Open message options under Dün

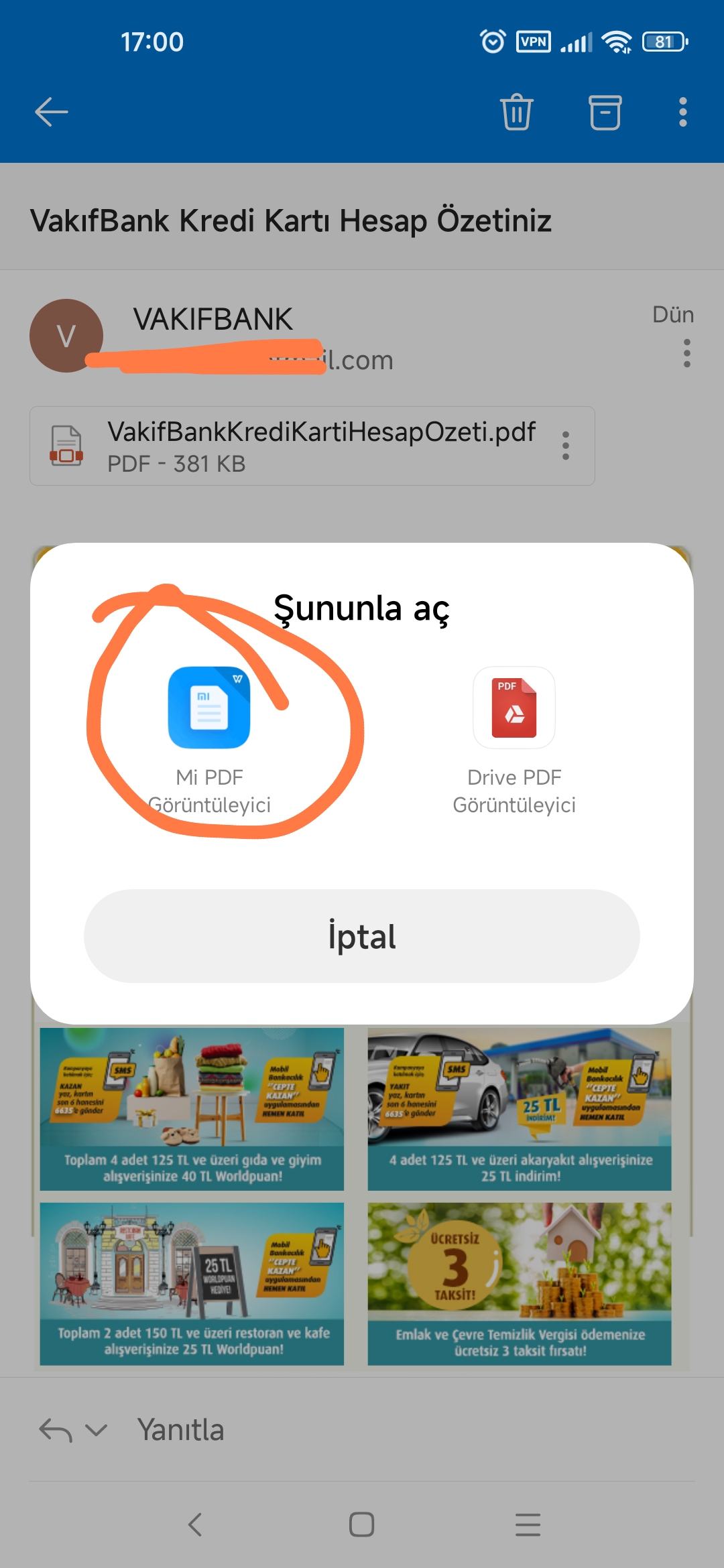pos(686,353)
